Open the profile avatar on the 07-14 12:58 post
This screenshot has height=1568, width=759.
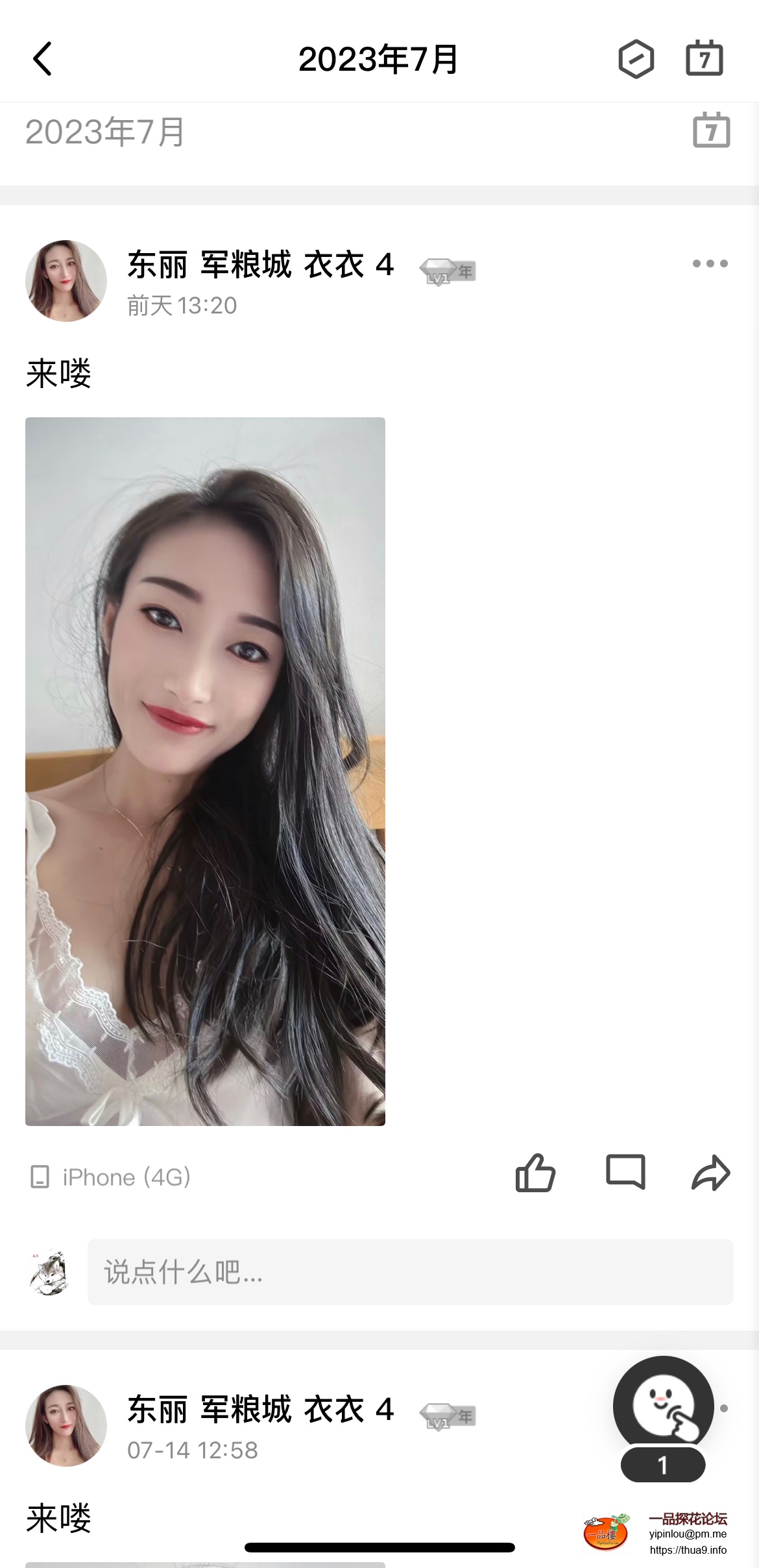[x=66, y=1425]
